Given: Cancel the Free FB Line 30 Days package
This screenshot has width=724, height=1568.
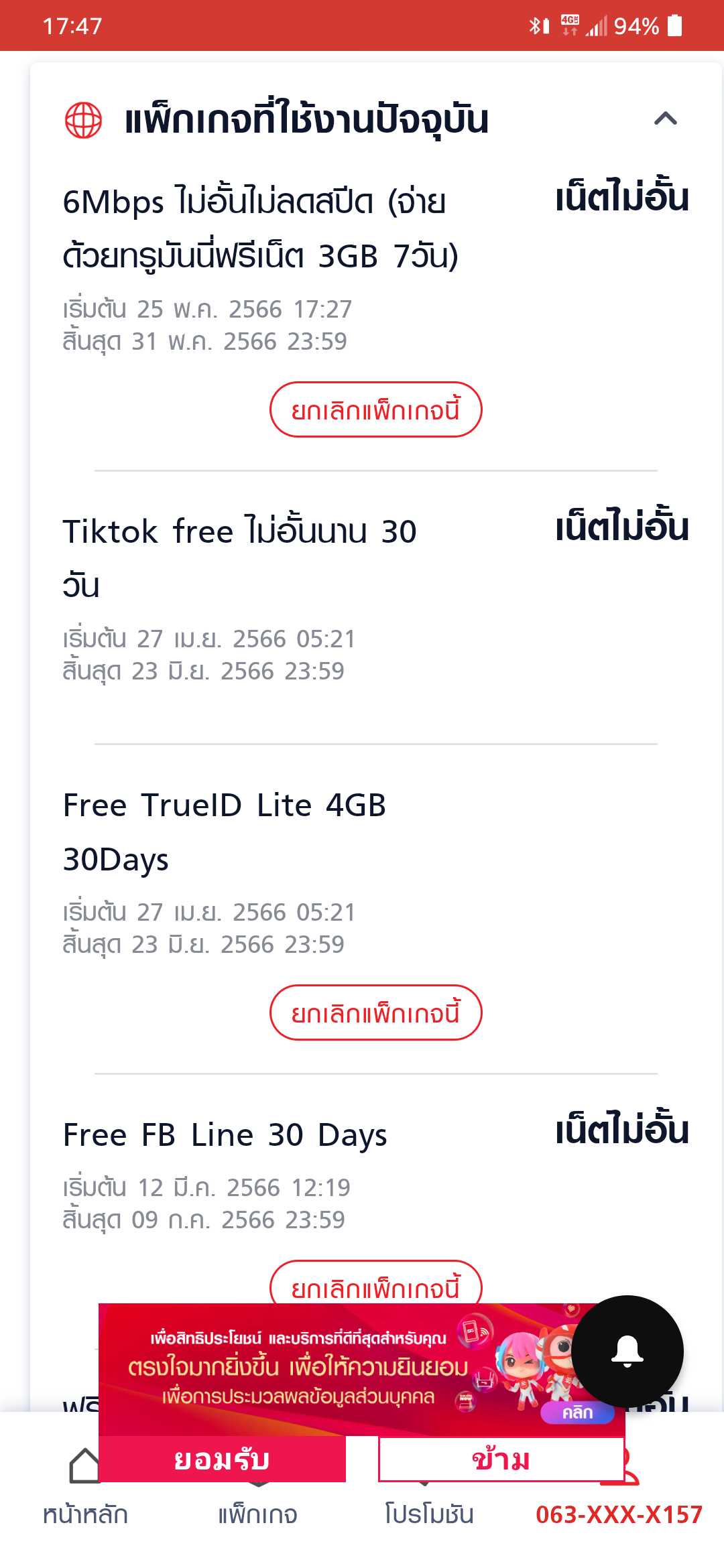Looking at the screenshot, I should (375, 1284).
